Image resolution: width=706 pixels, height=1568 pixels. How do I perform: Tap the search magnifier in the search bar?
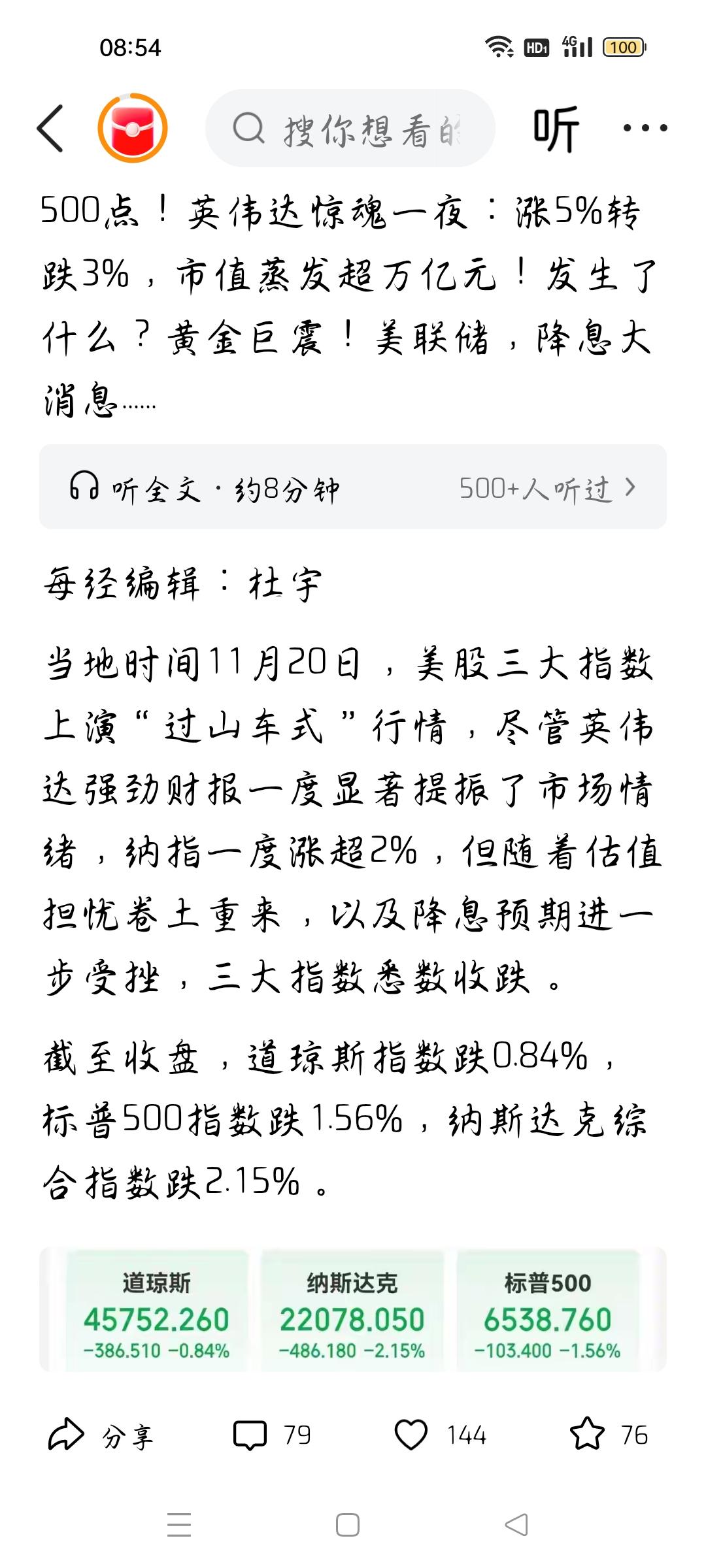(x=250, y=127)
